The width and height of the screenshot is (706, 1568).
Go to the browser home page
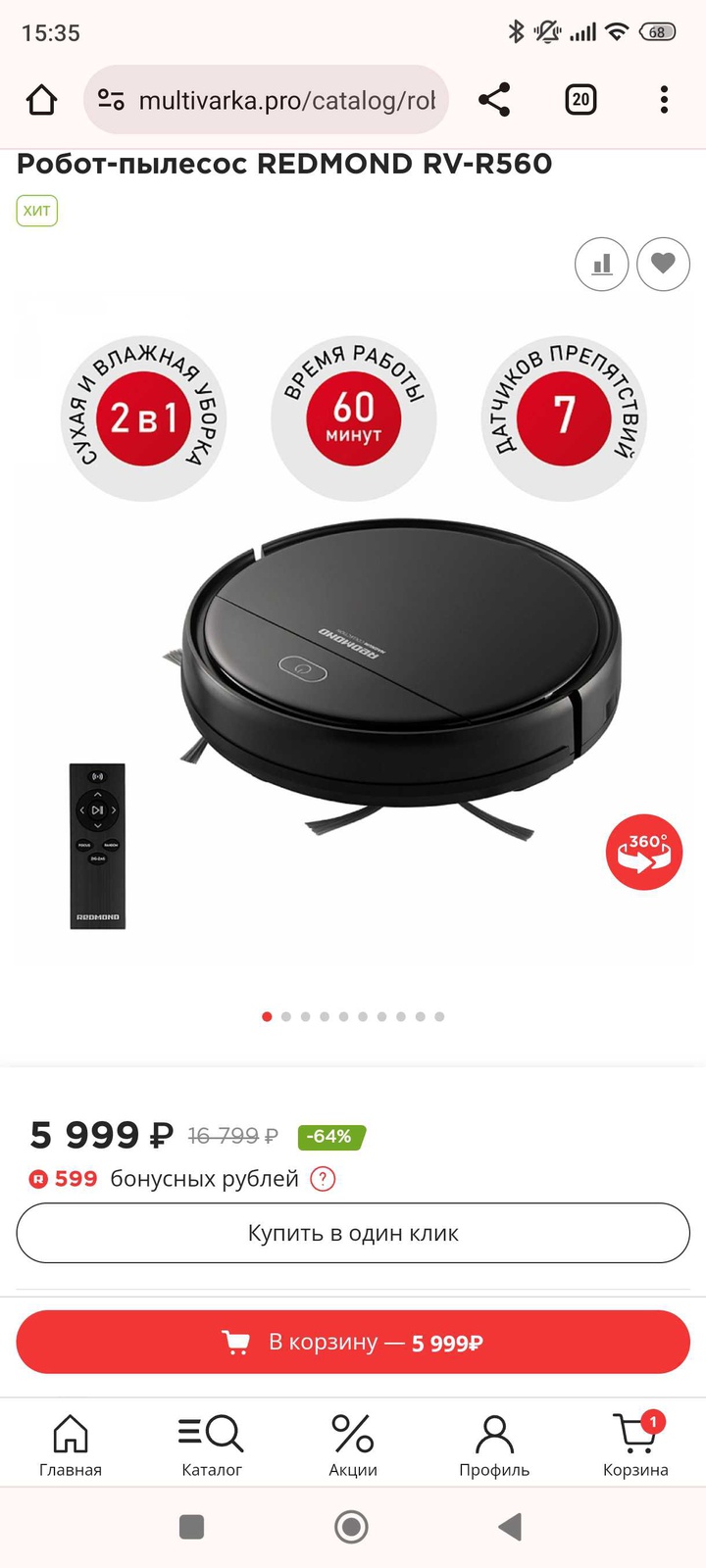pos(41,100)
